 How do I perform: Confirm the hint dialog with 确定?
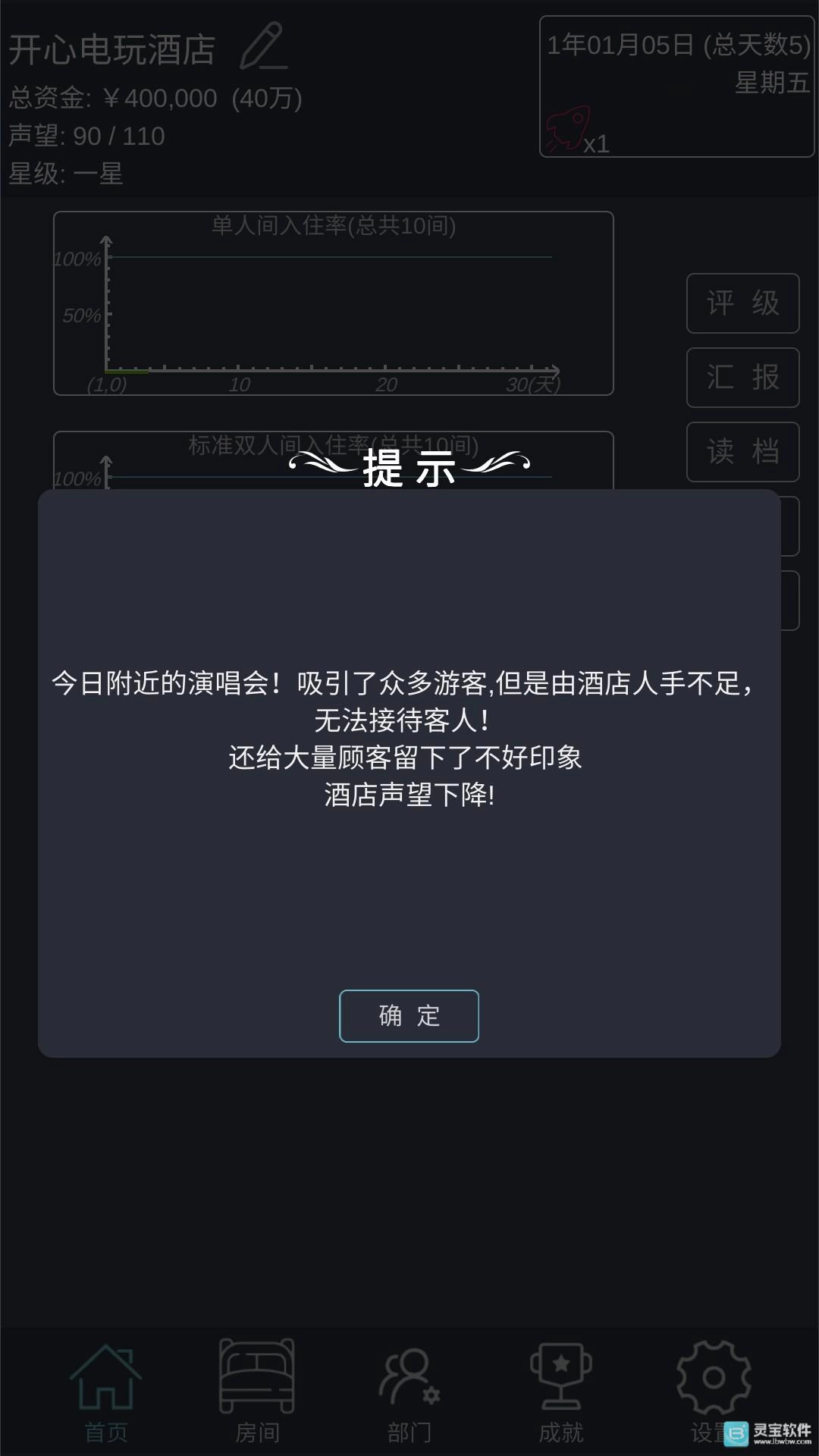(x=409, y=1015)
